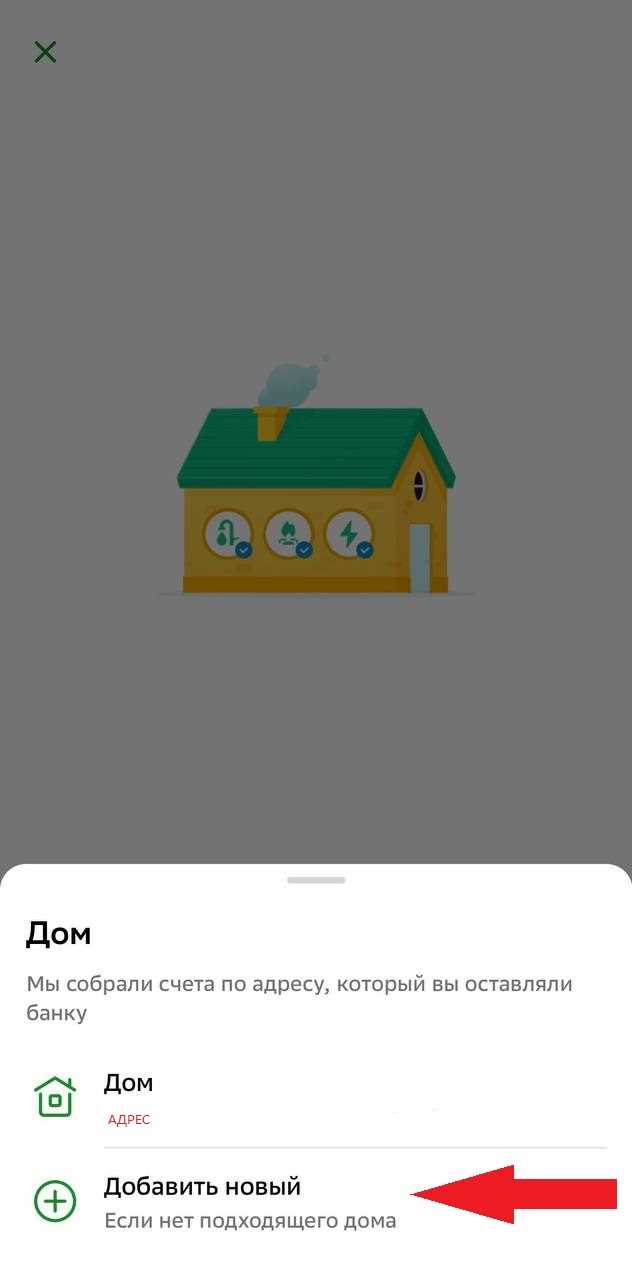The width and height of the screenshot is (632, 1279).
Task: Tap Добавить новый to add a home
Action: click(202, 1200)
